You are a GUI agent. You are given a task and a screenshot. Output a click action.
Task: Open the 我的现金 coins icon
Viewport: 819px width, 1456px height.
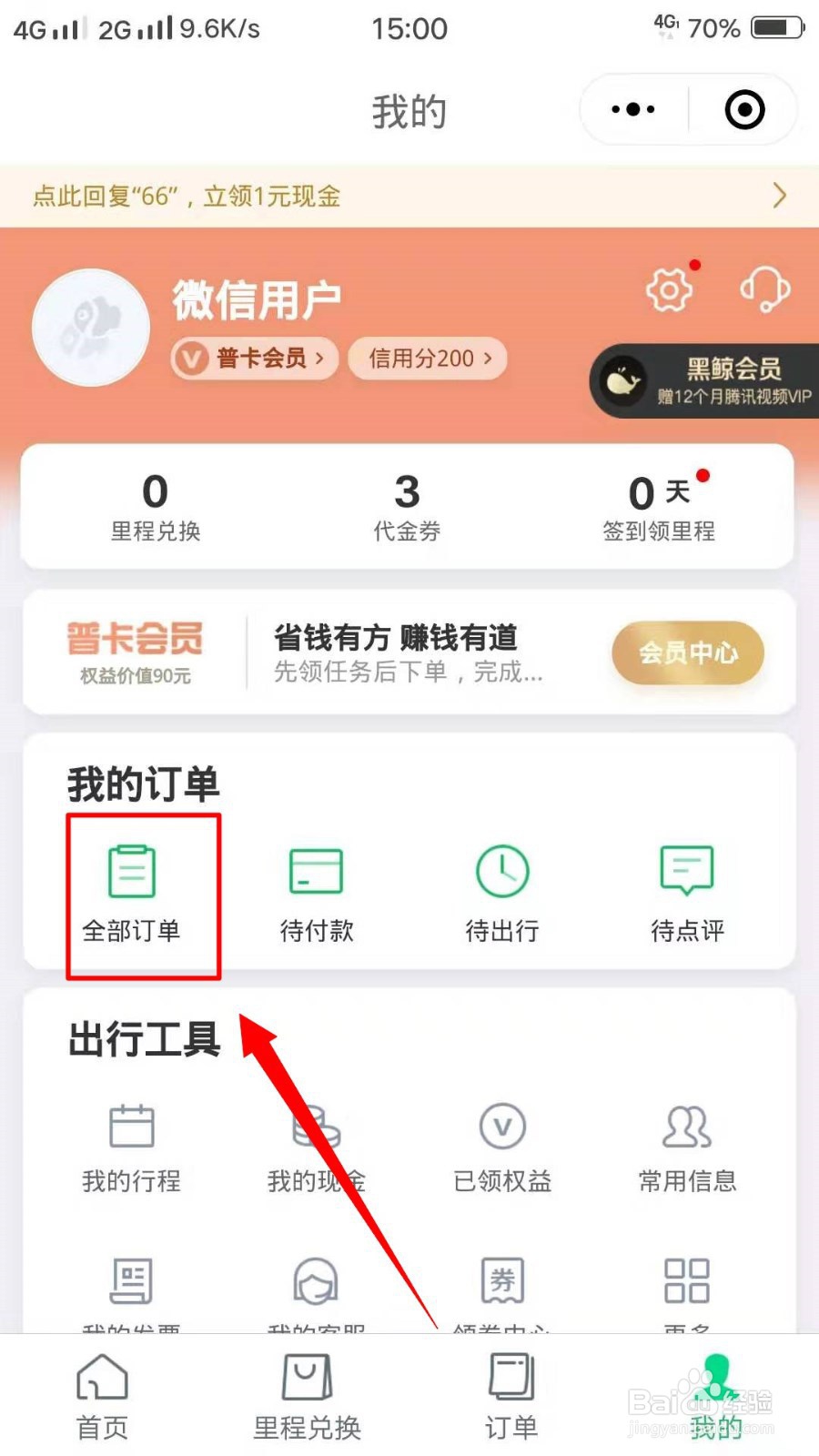[317, 1126]
